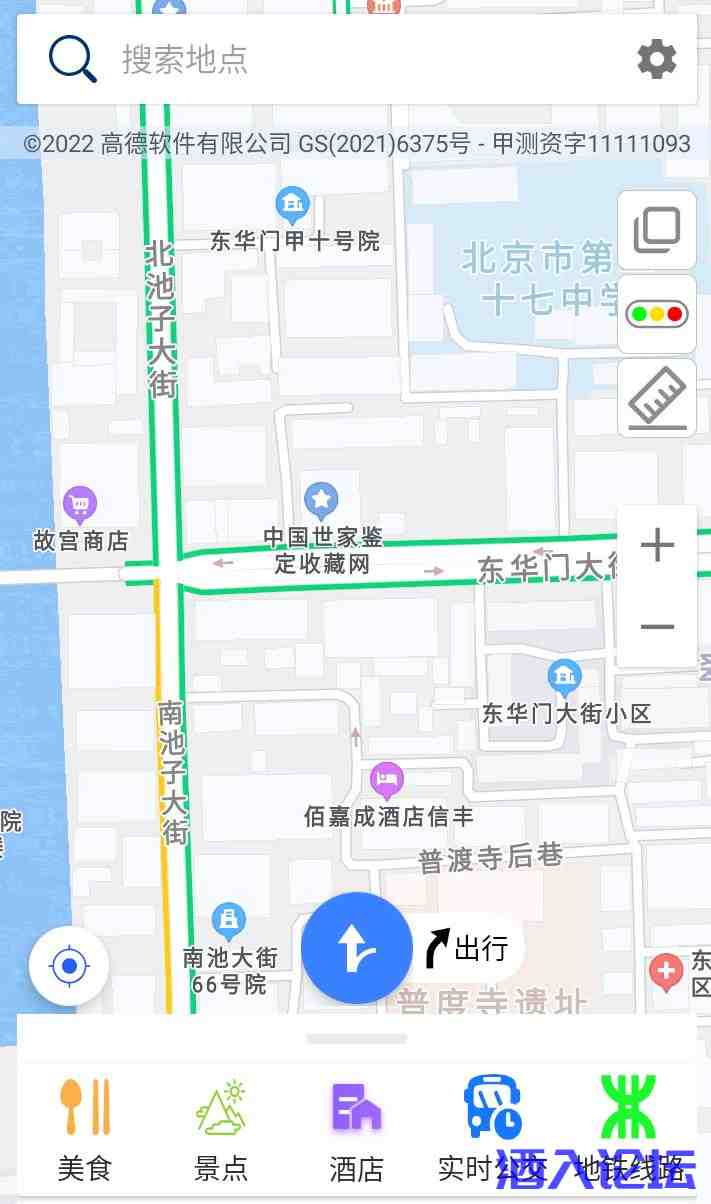Center the map on my location
The image size is (711, 1204).
coord(69,967)
